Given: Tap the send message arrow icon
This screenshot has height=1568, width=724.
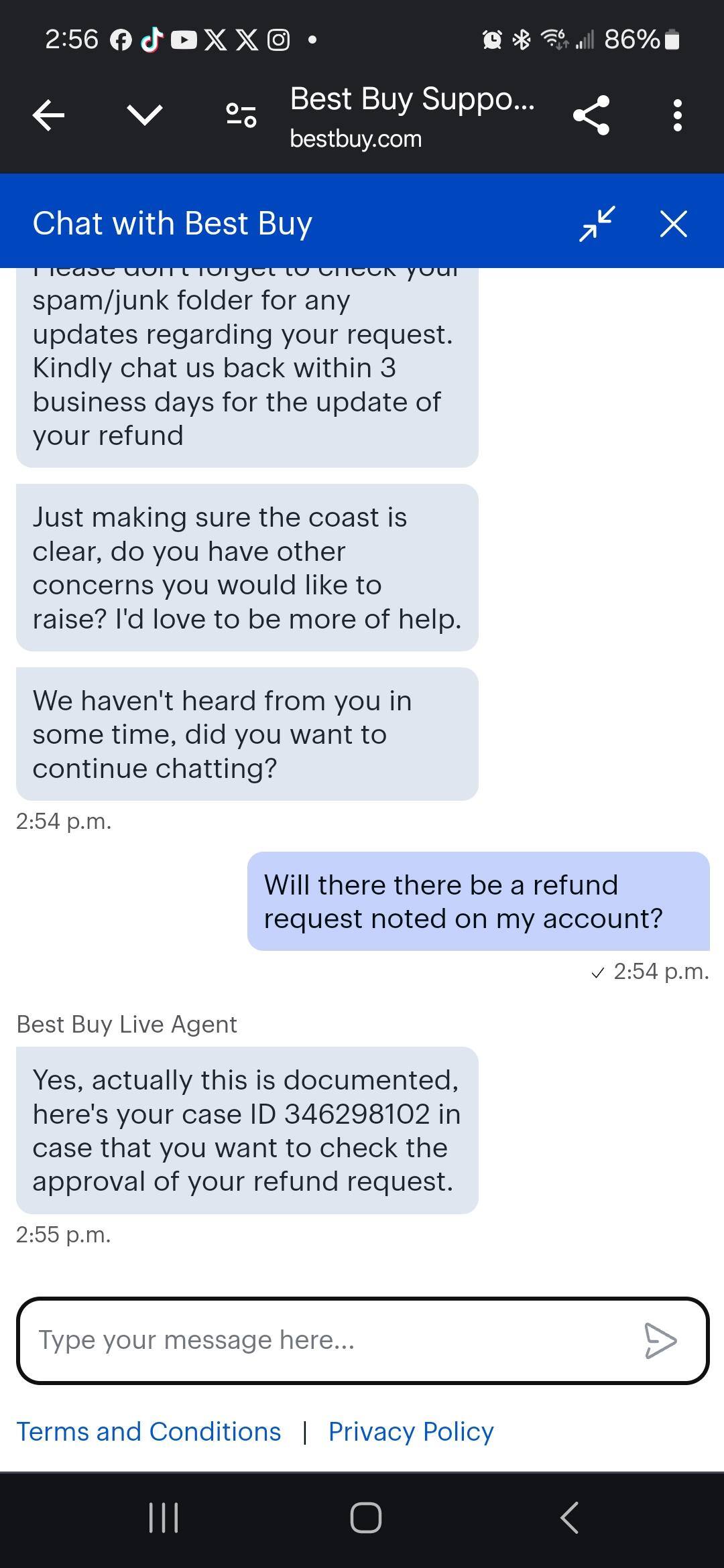Looking at the screenshot, I should coord(662,1341).
